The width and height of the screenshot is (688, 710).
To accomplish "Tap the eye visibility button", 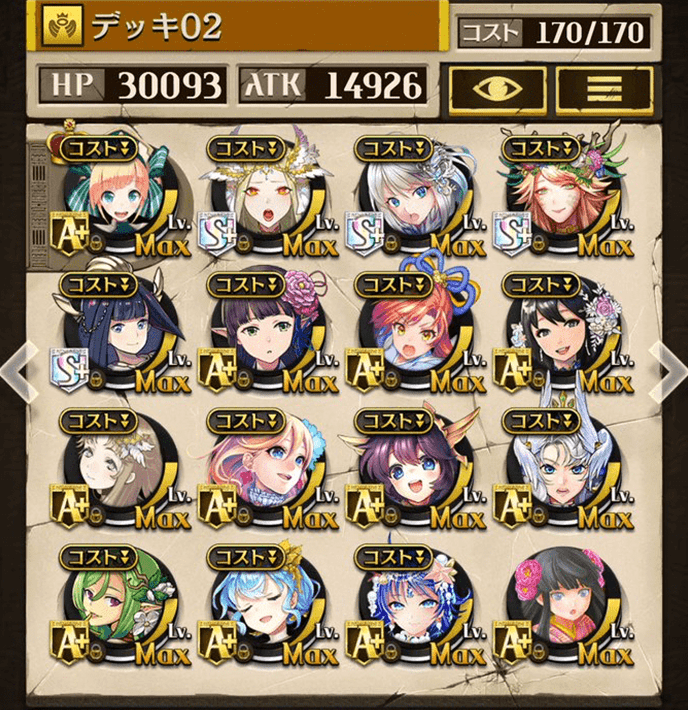I will 496,86.
